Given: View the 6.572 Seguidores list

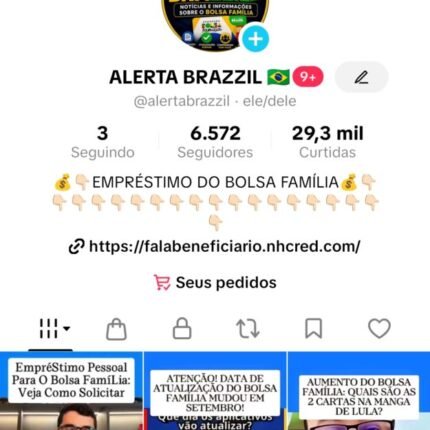Looking at the screenshot, I should point(215,142).
